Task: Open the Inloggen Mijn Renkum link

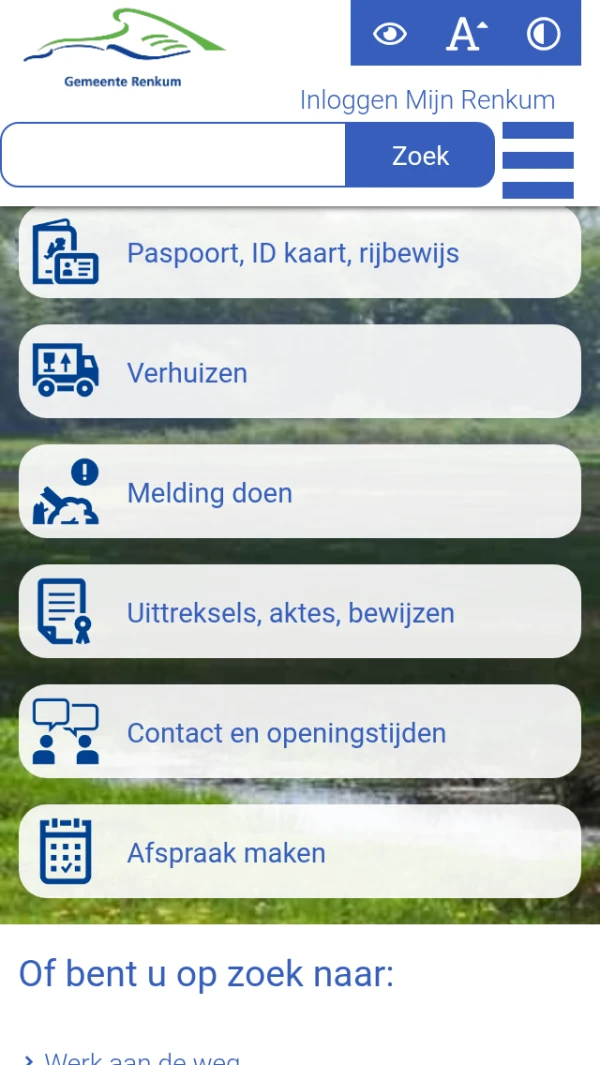Action: tap(427, 100)
